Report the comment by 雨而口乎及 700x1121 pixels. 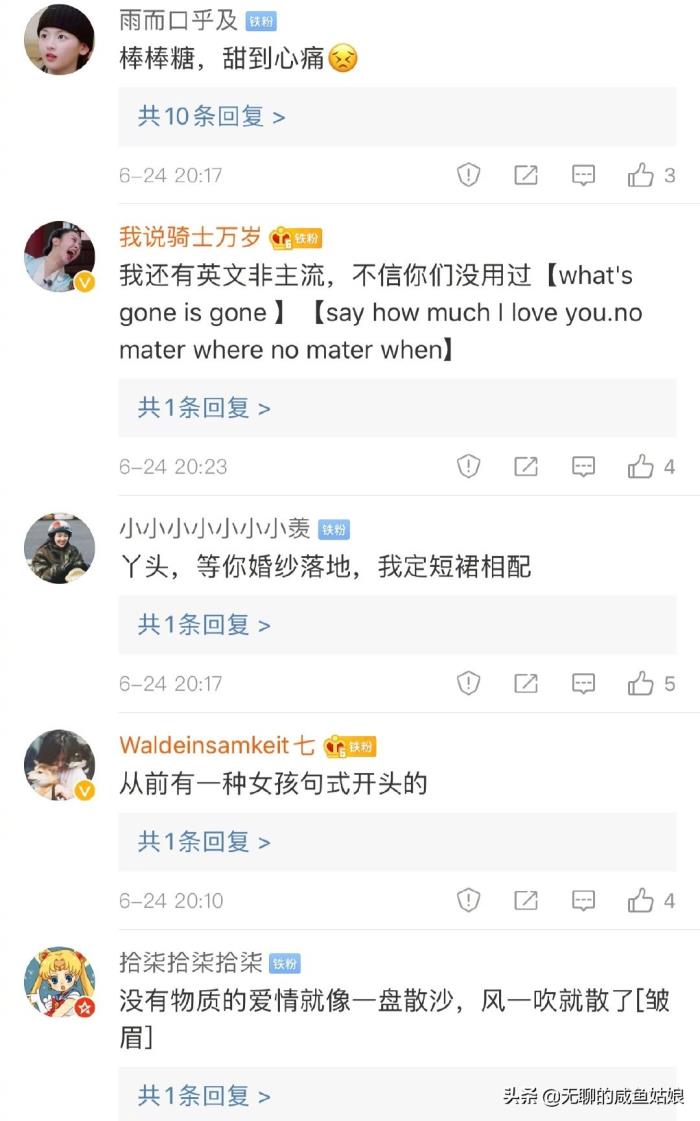coord(469,176)
